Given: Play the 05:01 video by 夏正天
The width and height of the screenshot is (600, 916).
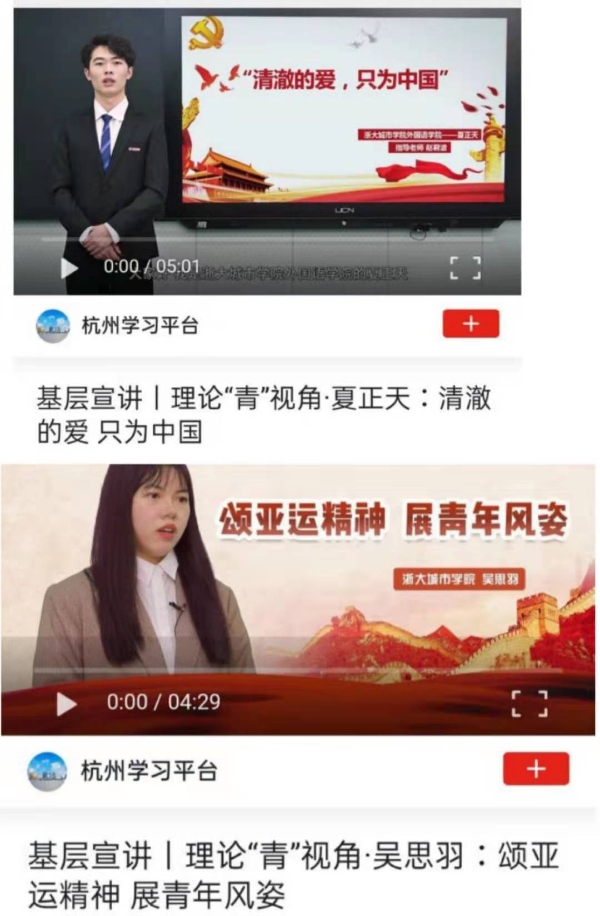Looking at the screenshot, I should [x=69, y=268].
